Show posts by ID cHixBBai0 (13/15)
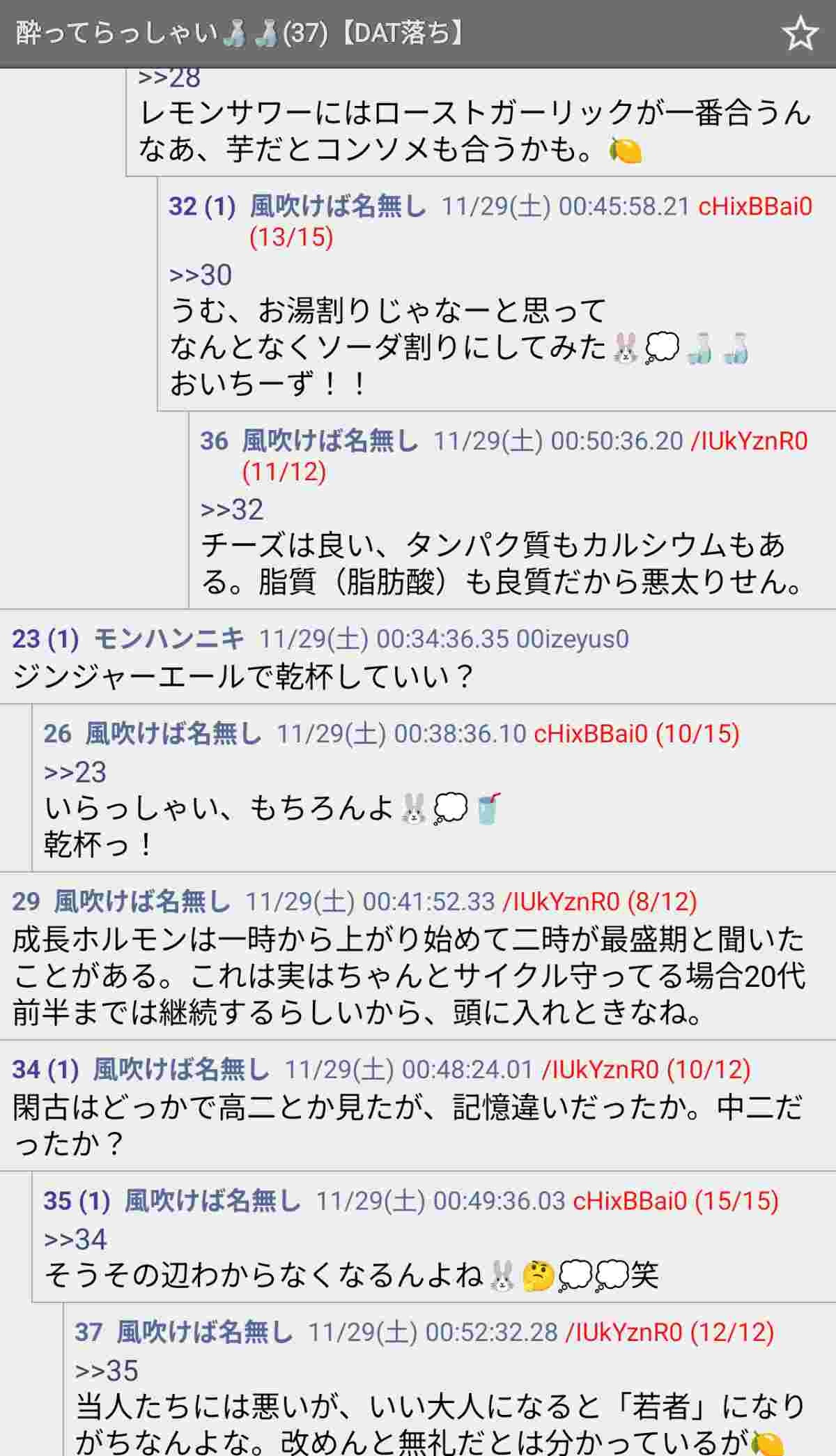Image resolution: width=836 pixels, height=1456 pixels. click(754, 207)
